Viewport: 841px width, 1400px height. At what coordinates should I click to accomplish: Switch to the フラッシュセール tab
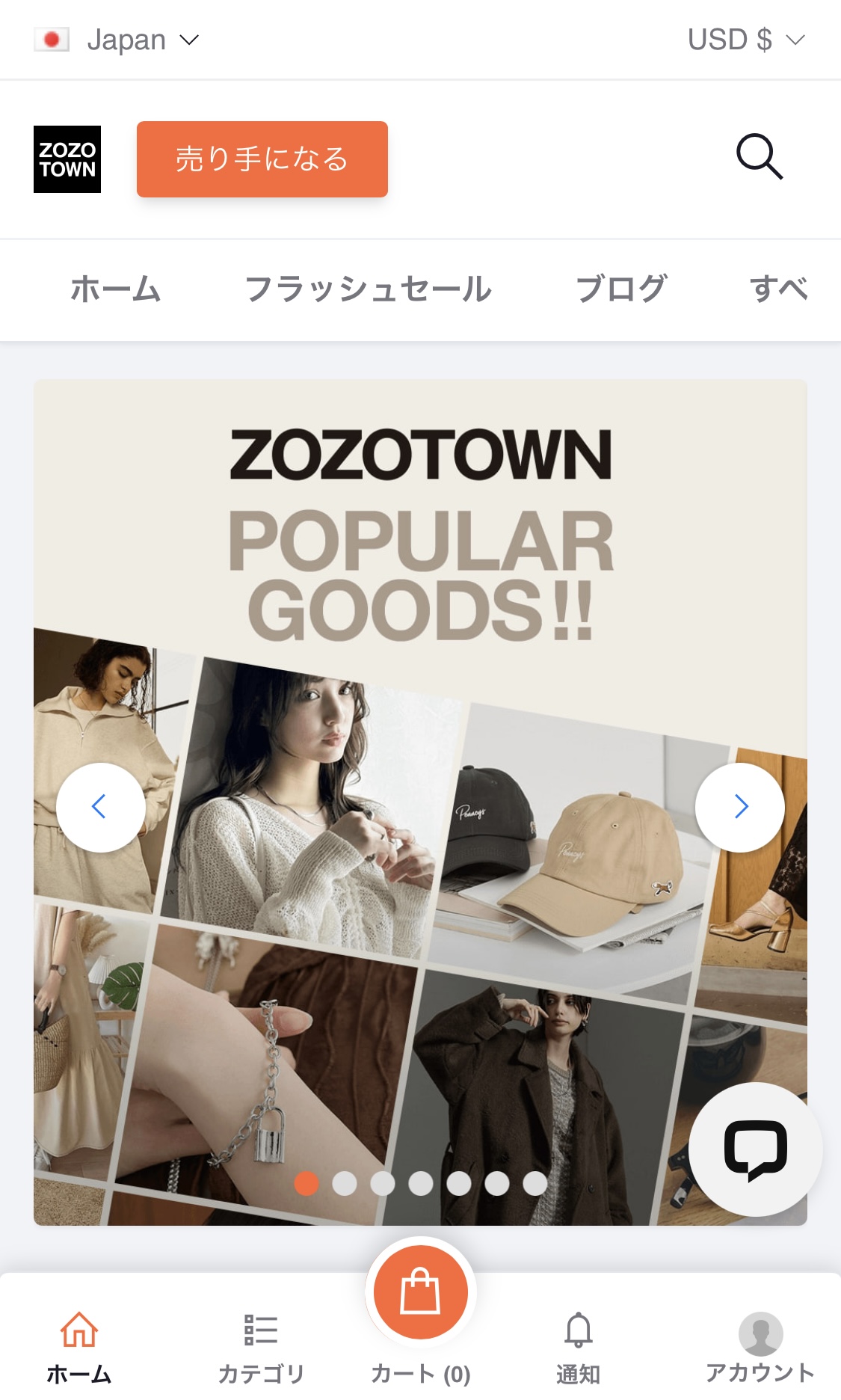(x=368, y=289)
